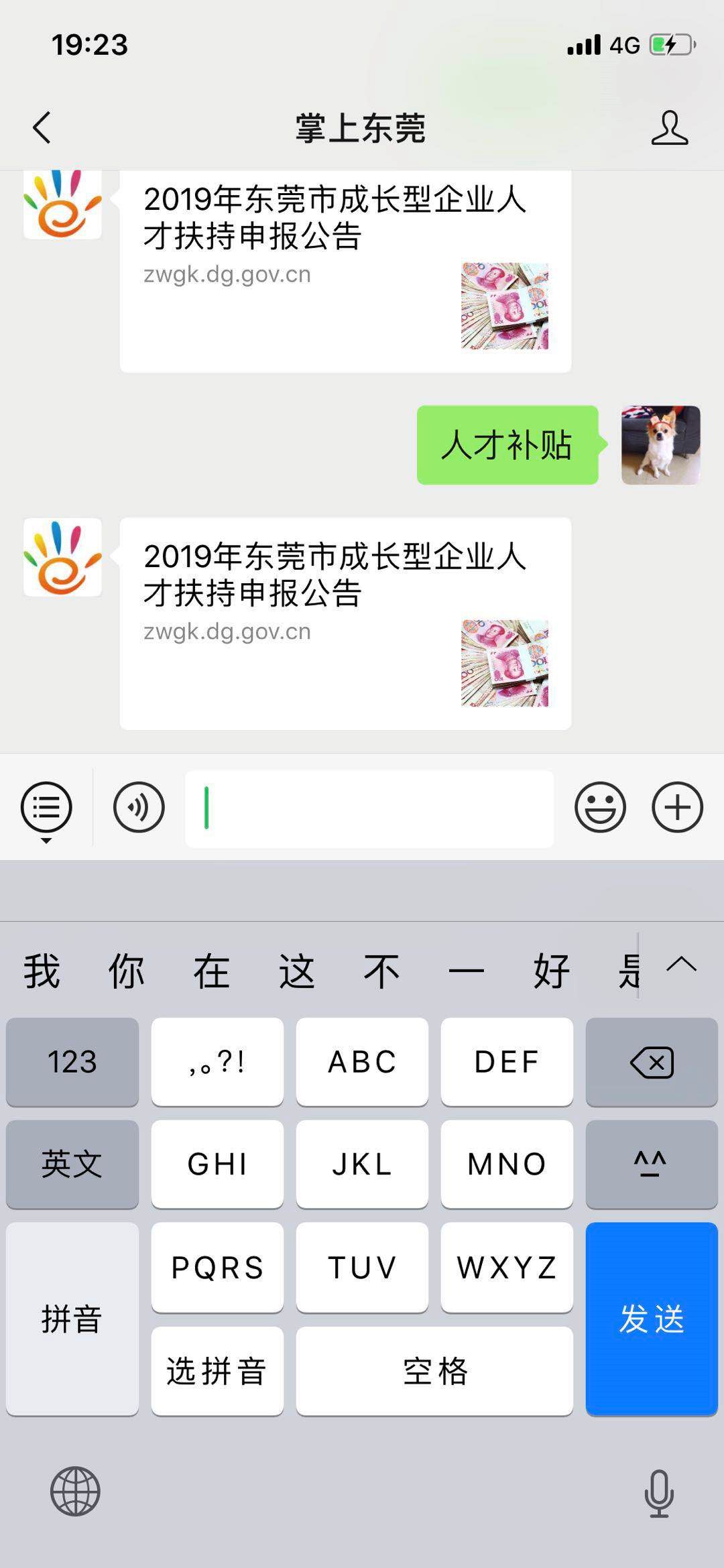Screen dimensions: 724x1568
Task: Tap the backspace key
Action: click(x=652, y=1062)
